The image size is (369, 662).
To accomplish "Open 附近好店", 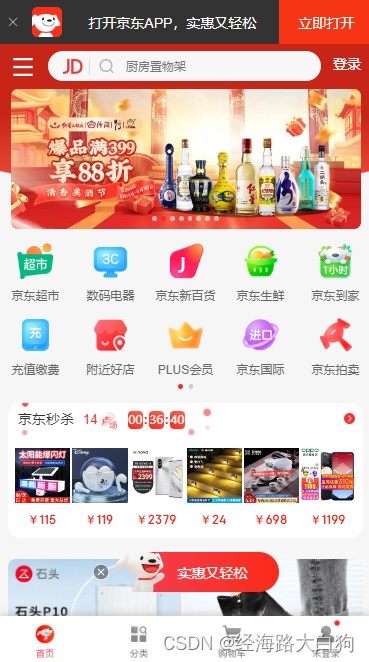I will coord(110,347).
